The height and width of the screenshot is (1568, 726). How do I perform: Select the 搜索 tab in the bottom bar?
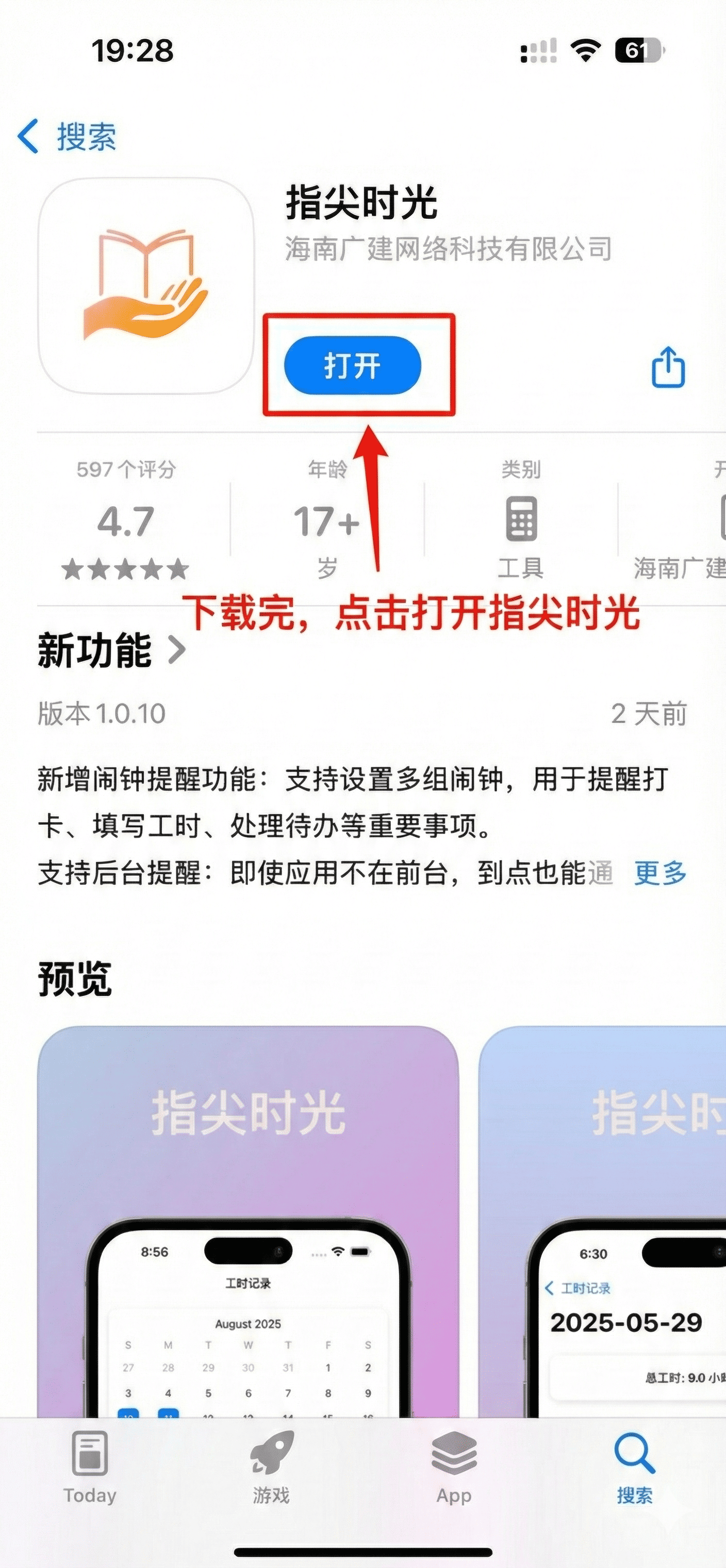coord(634,1467)
